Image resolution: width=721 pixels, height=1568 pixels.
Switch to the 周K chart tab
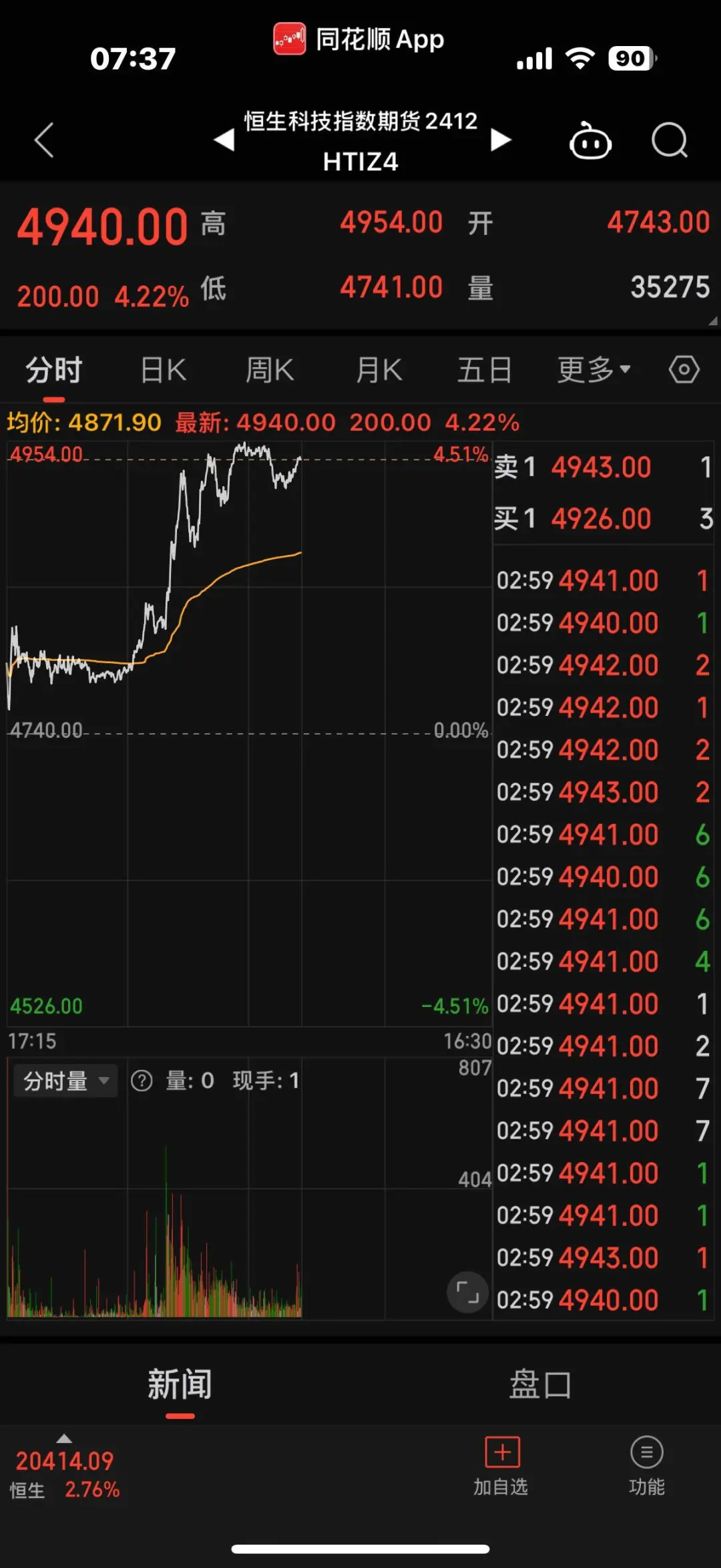(270, 370)
